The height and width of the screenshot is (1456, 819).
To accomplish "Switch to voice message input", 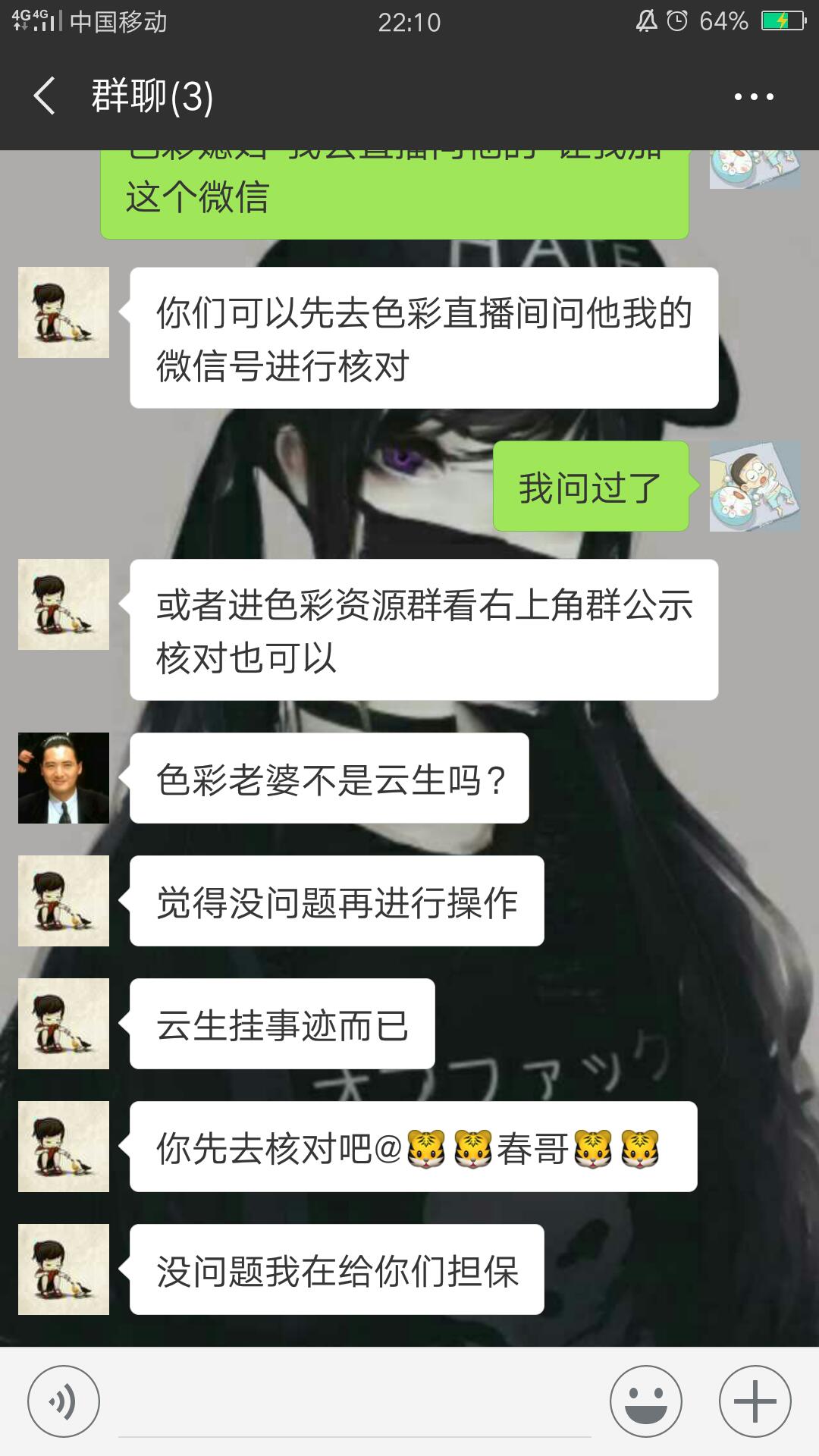I will coord(64,1401).
